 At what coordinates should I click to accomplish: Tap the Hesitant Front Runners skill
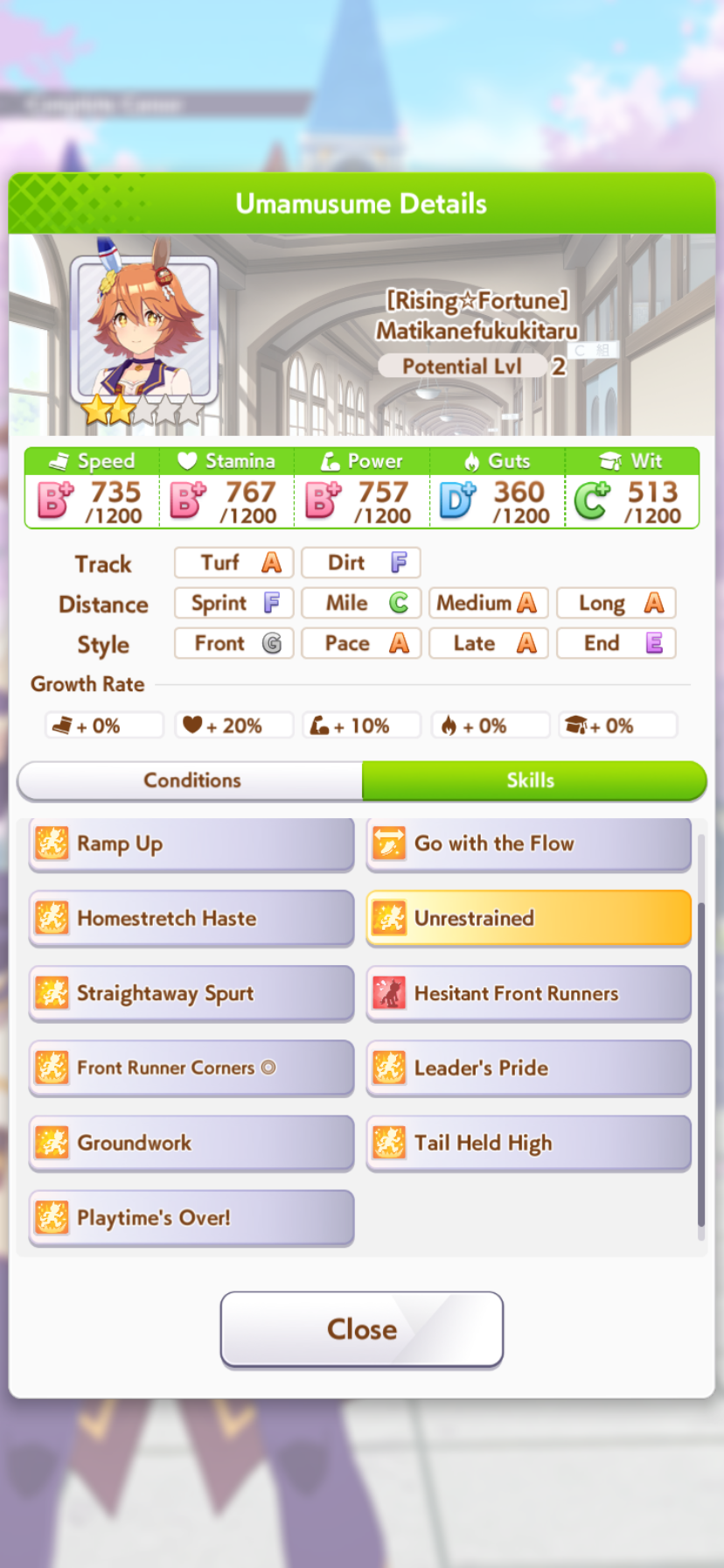[x=529, y=994]
